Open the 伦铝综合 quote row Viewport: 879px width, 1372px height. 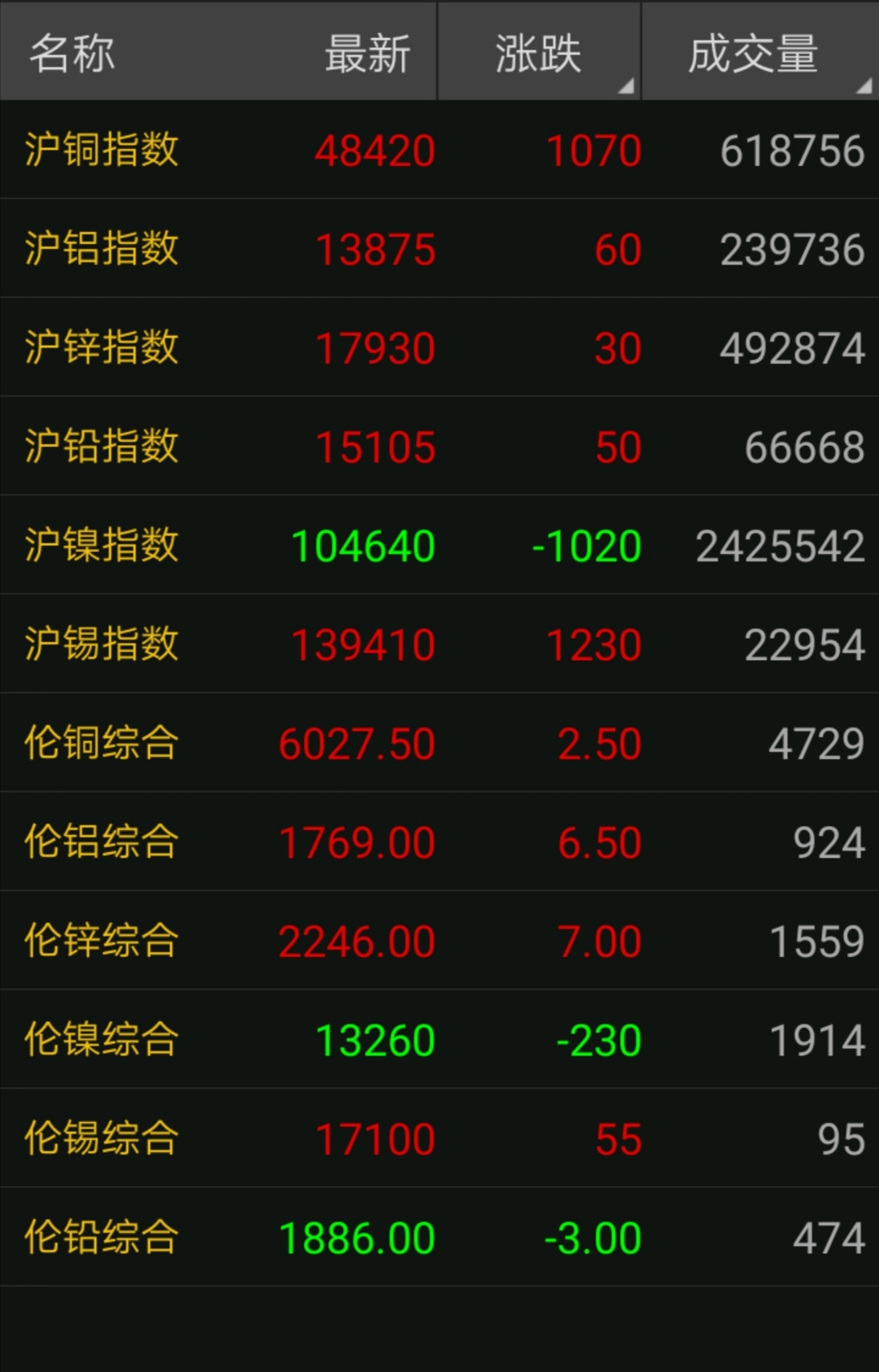click(439, 842)
